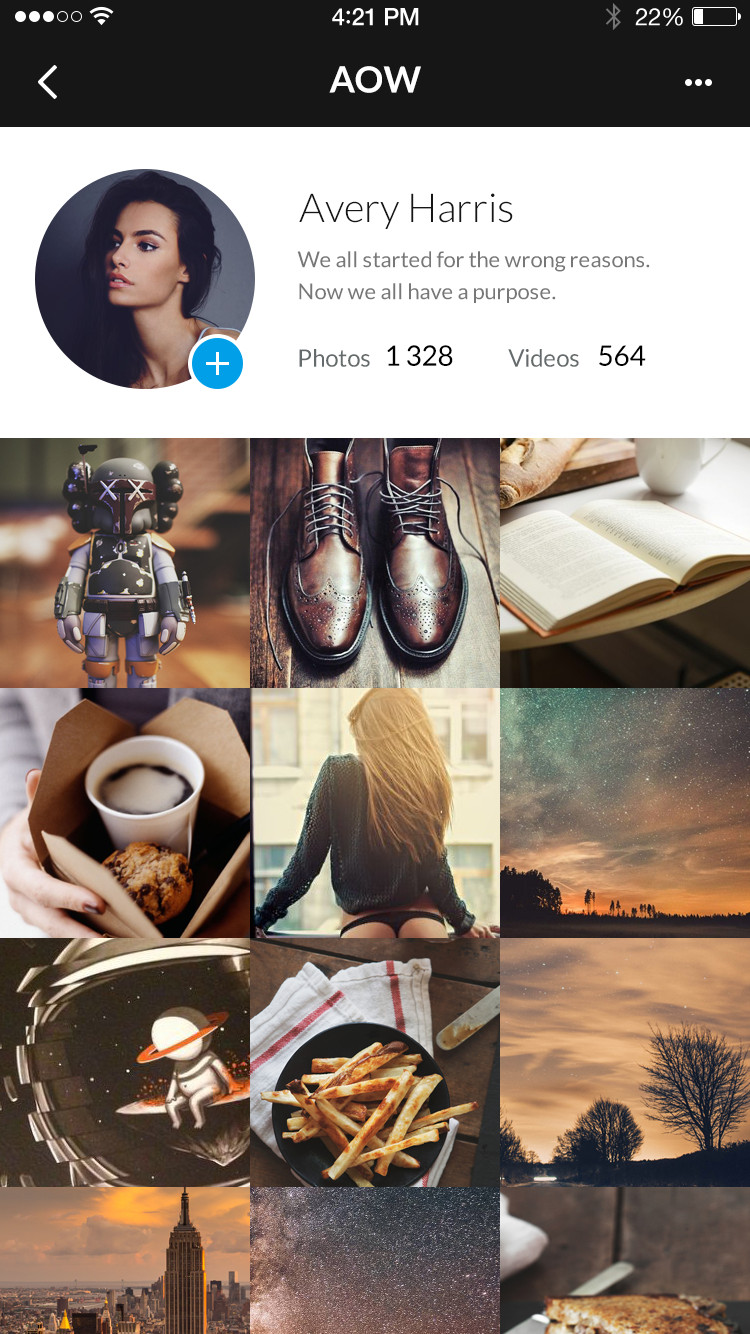Viewport: 750px width, 1334px height.
Task: Open the astronaut space illustration tile
Action: click(x=124, y=1062)
